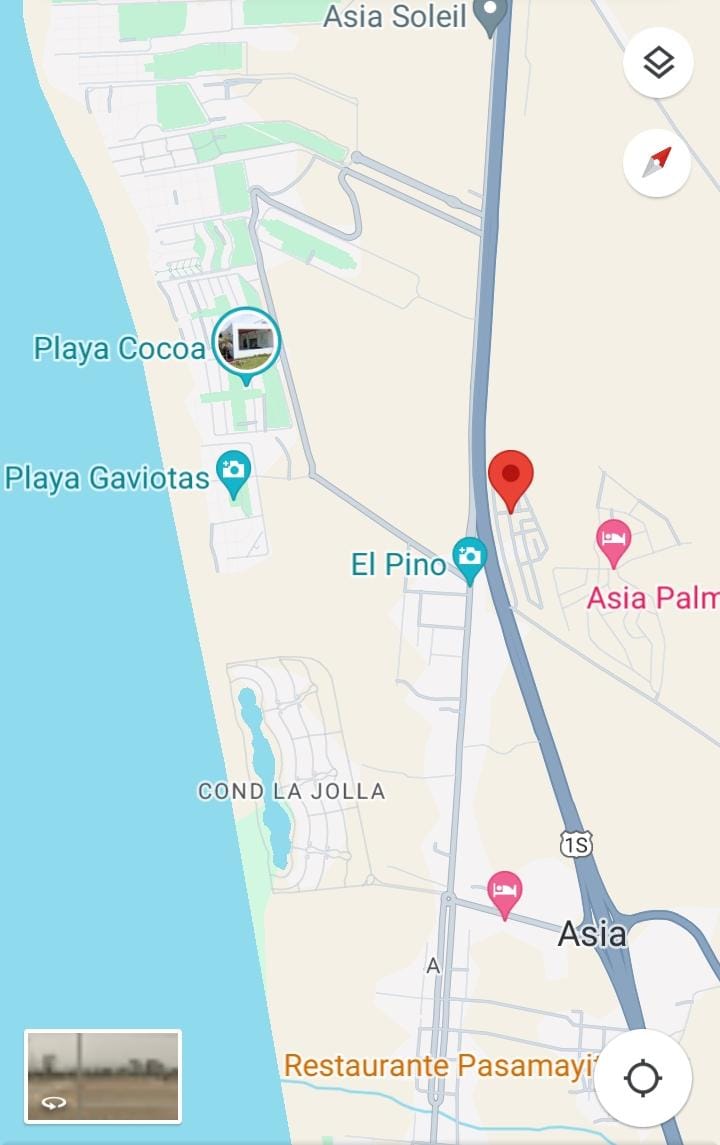Center map on my current location
Viewport: 720px width, 1145px height.
point(642,1078)
